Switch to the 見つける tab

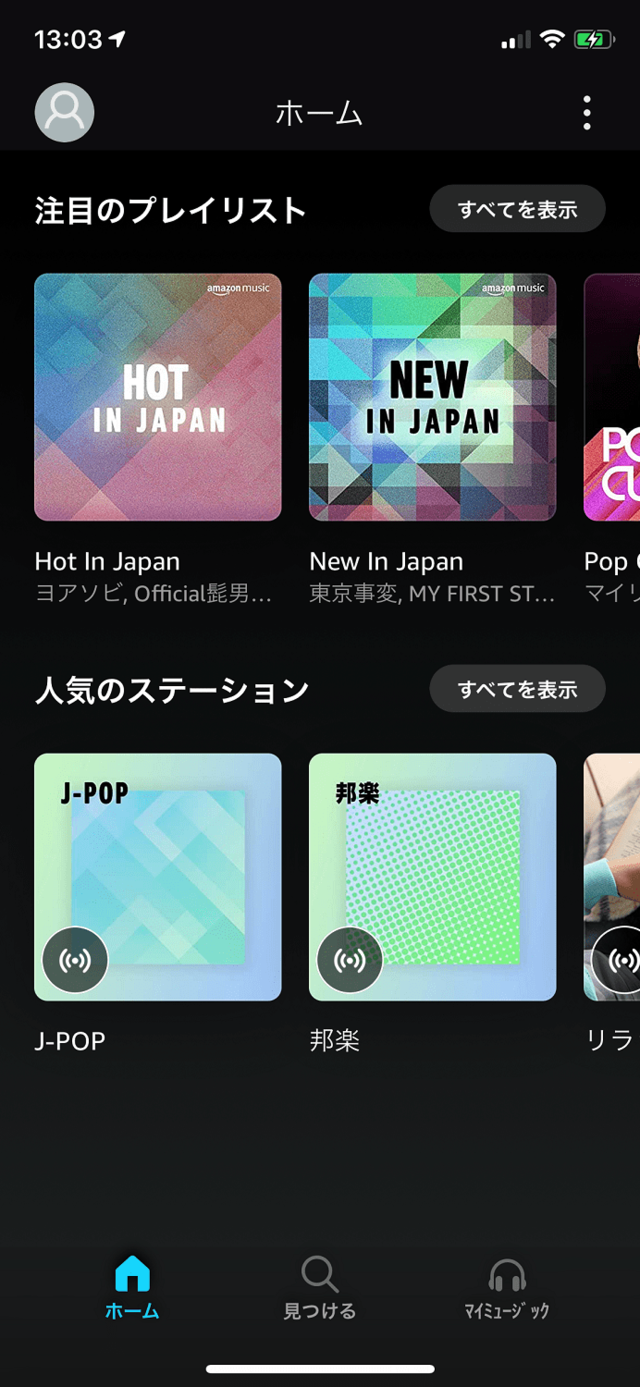(x=319, y=1288)
